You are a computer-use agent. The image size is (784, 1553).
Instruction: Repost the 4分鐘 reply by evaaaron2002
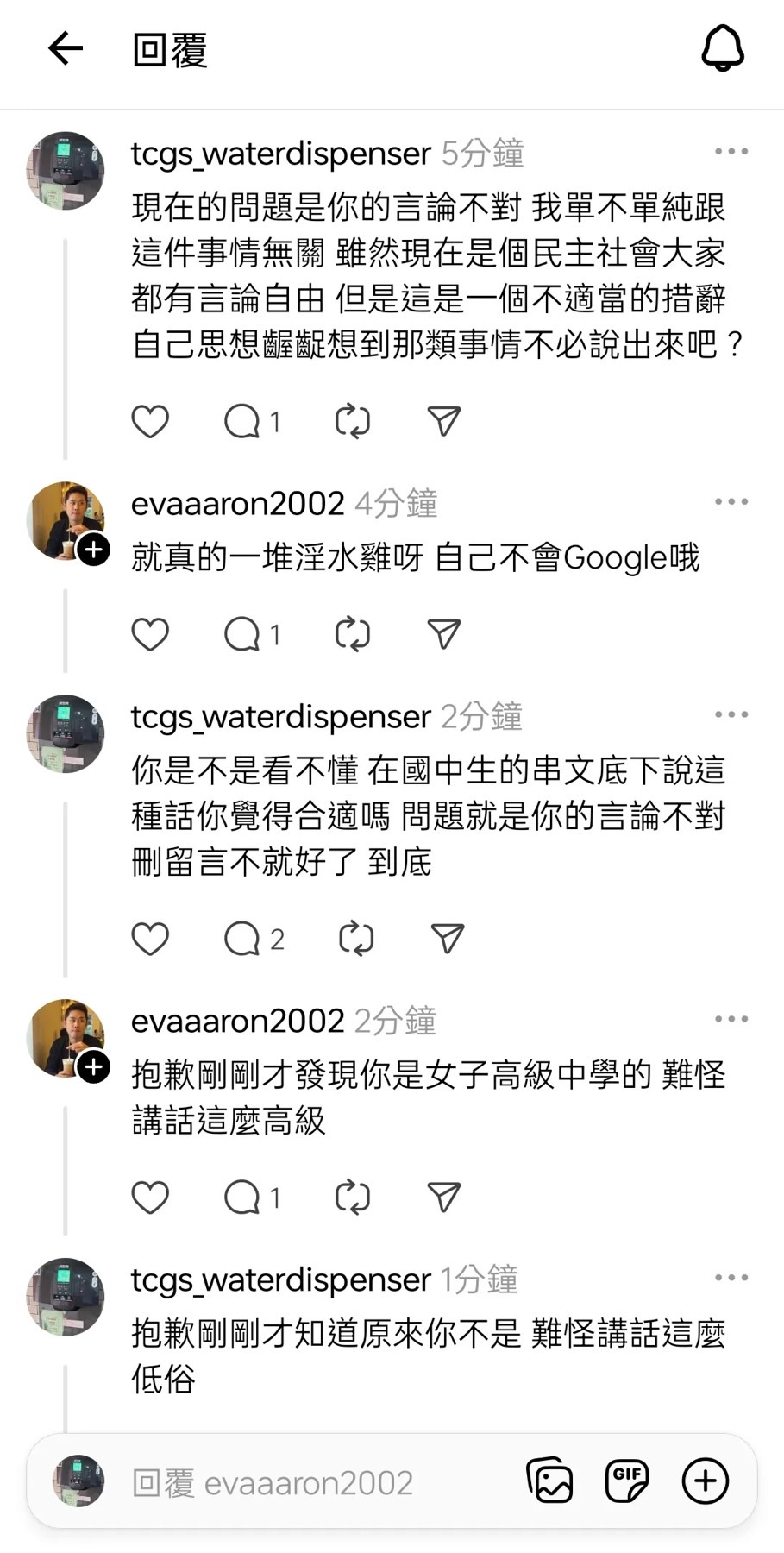click(352, 634)
